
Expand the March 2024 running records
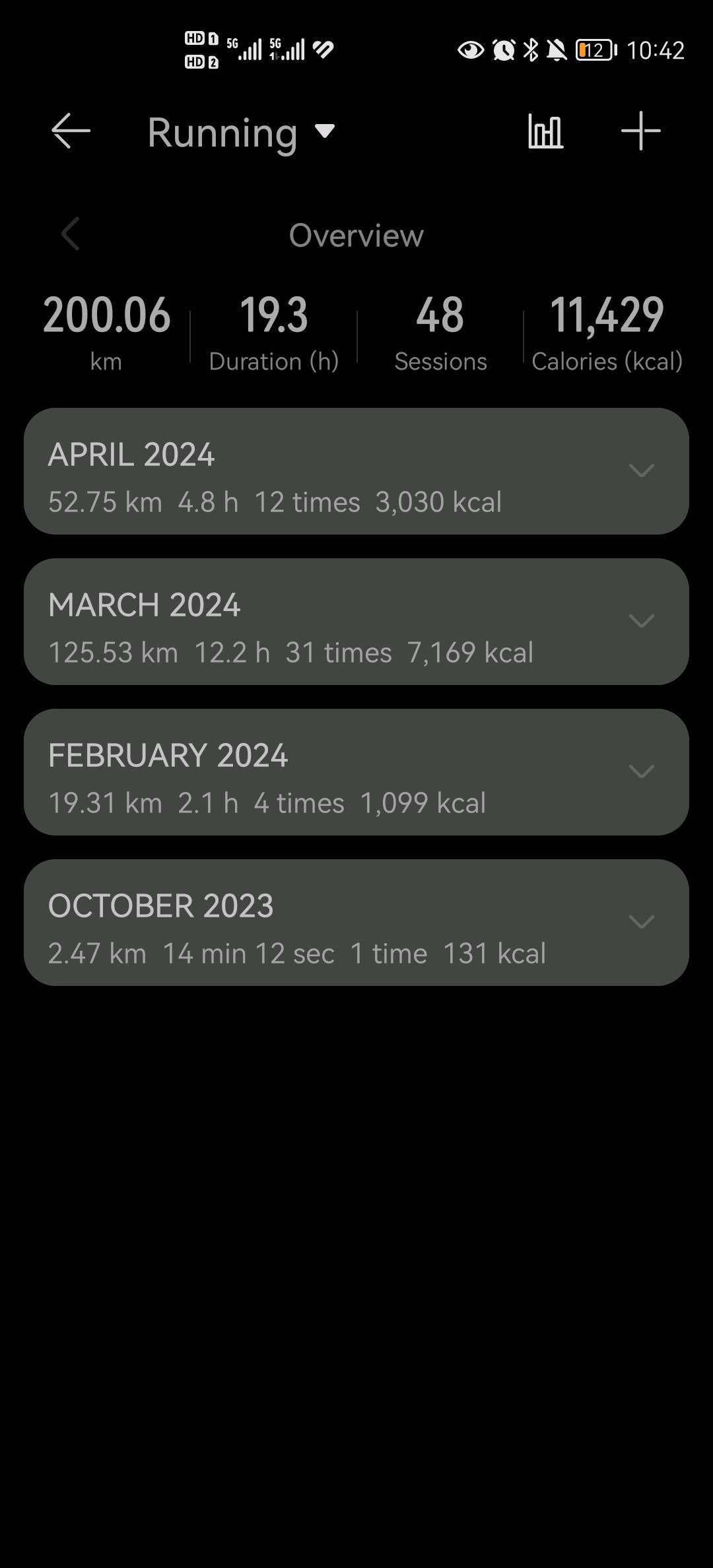pyautogui.click(x=356, y=622)
